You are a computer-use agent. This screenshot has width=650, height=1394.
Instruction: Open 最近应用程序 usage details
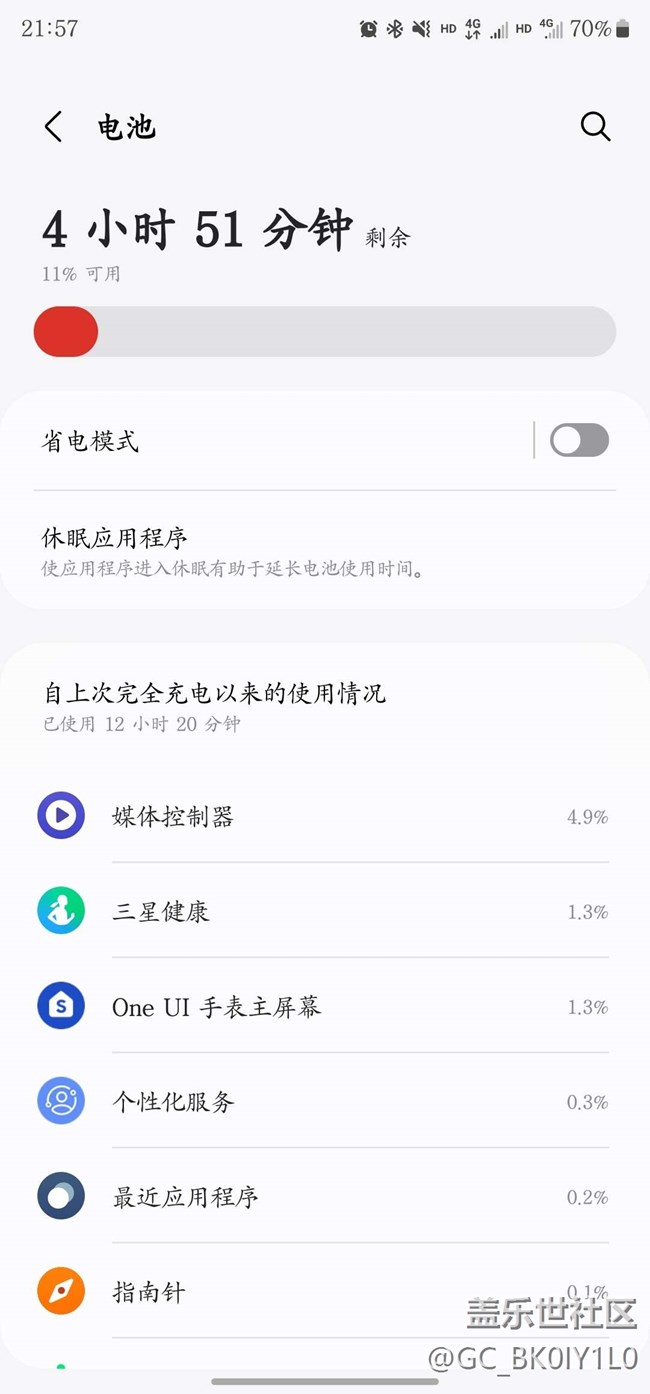(324, 1196)
